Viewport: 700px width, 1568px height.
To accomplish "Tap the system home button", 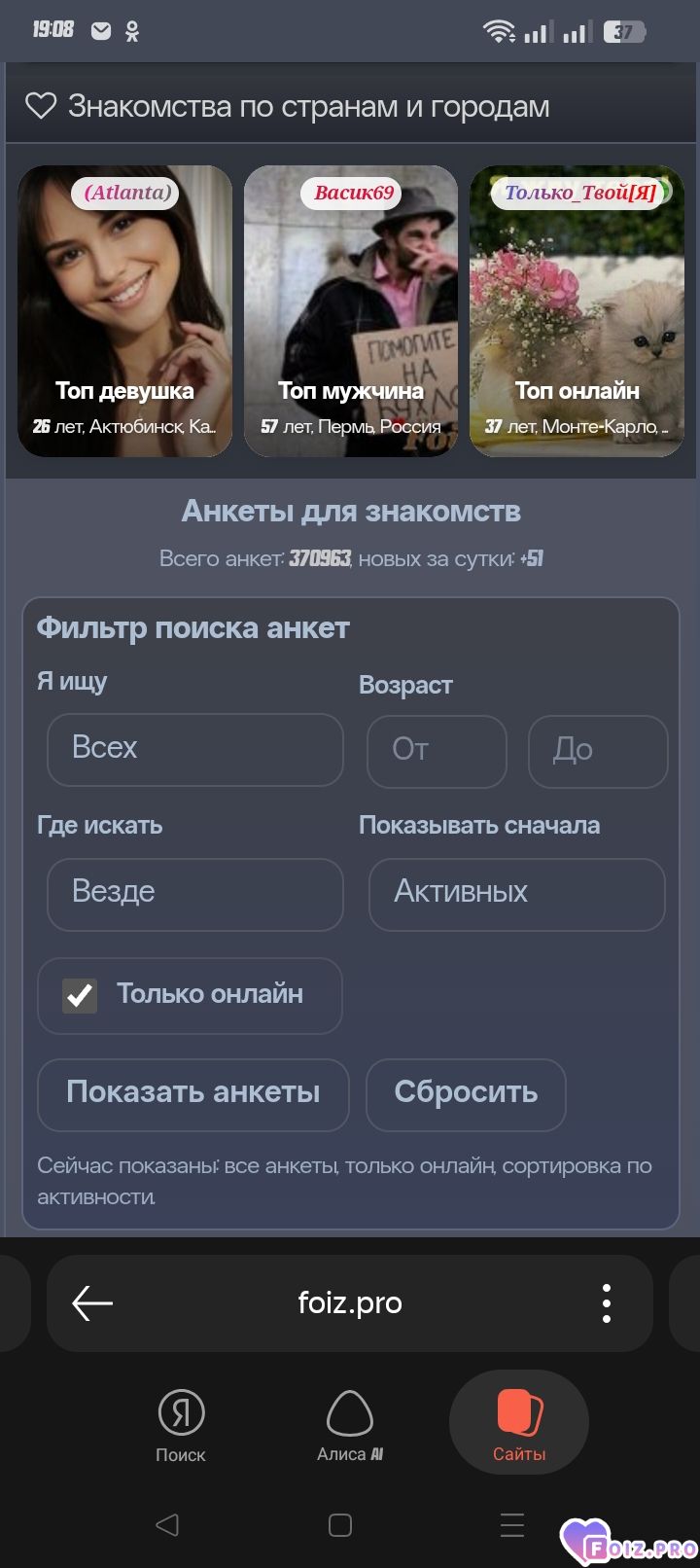I will click(340, 1525).
